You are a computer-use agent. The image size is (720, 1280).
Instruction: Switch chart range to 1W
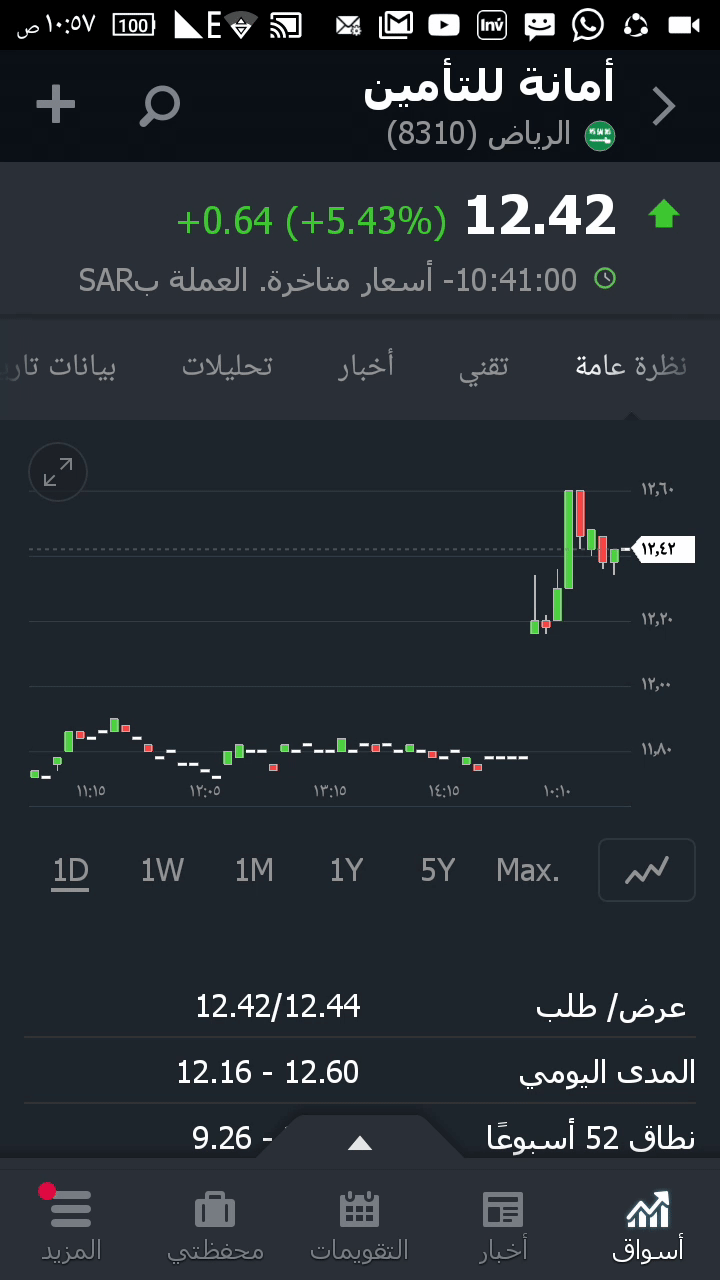pos(162,871)
